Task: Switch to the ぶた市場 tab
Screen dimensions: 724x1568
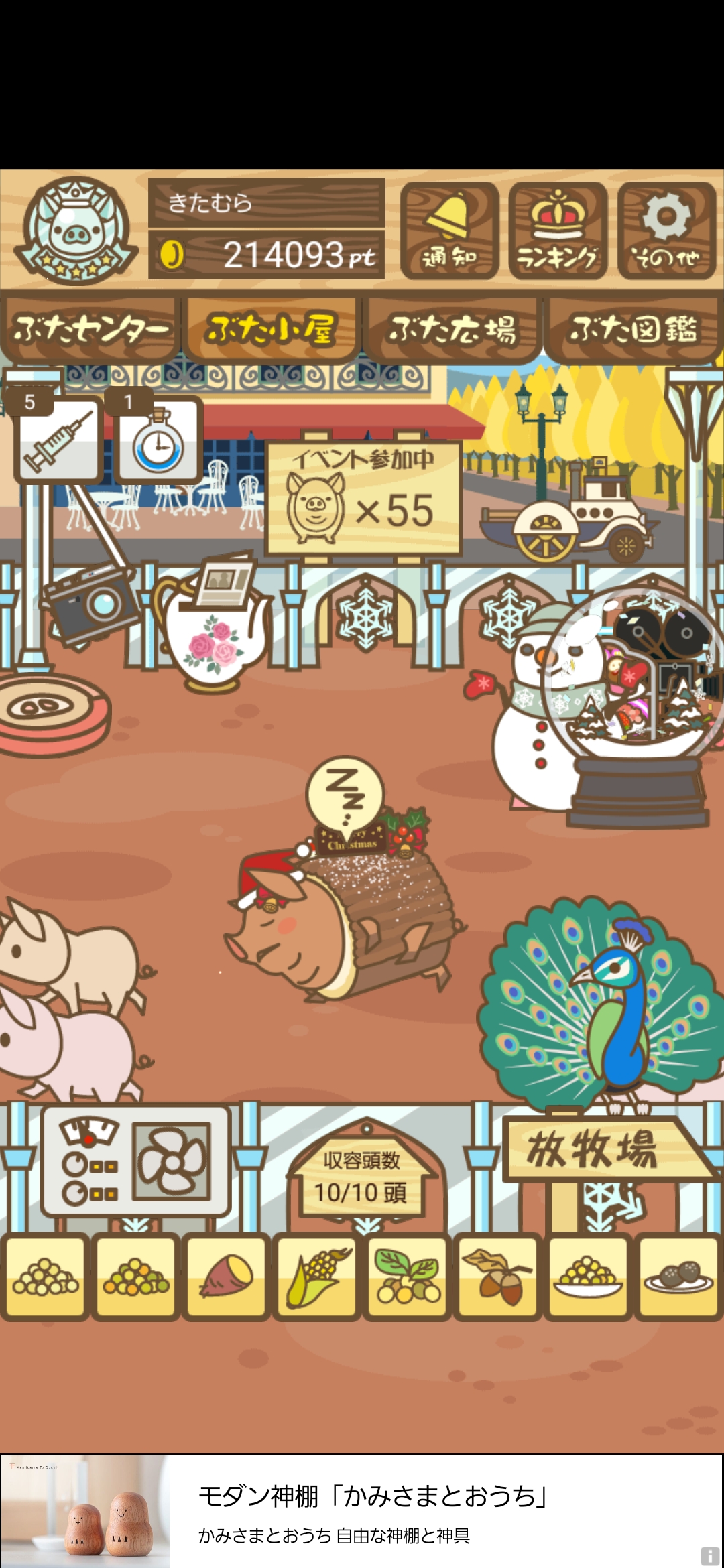Action: point(452,330)
